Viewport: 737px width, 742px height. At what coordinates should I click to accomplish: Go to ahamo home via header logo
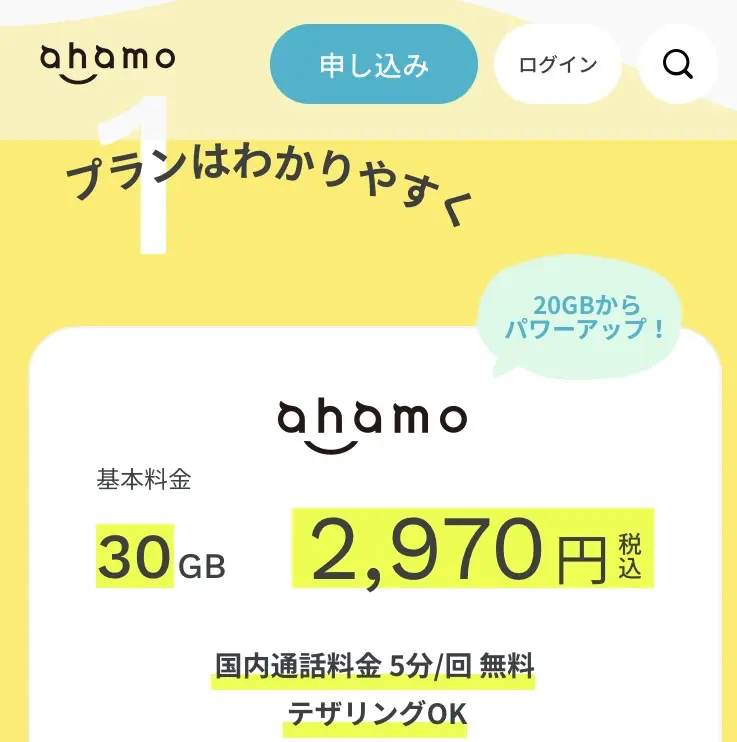click(107, 62)
